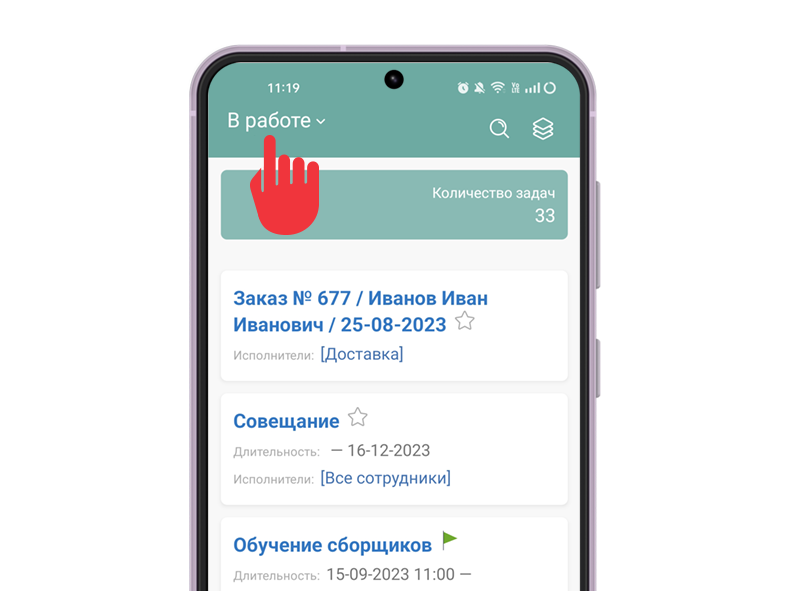
Task: Mark "Совещание" as favorite with the star
Action: (x=358, y=417)
